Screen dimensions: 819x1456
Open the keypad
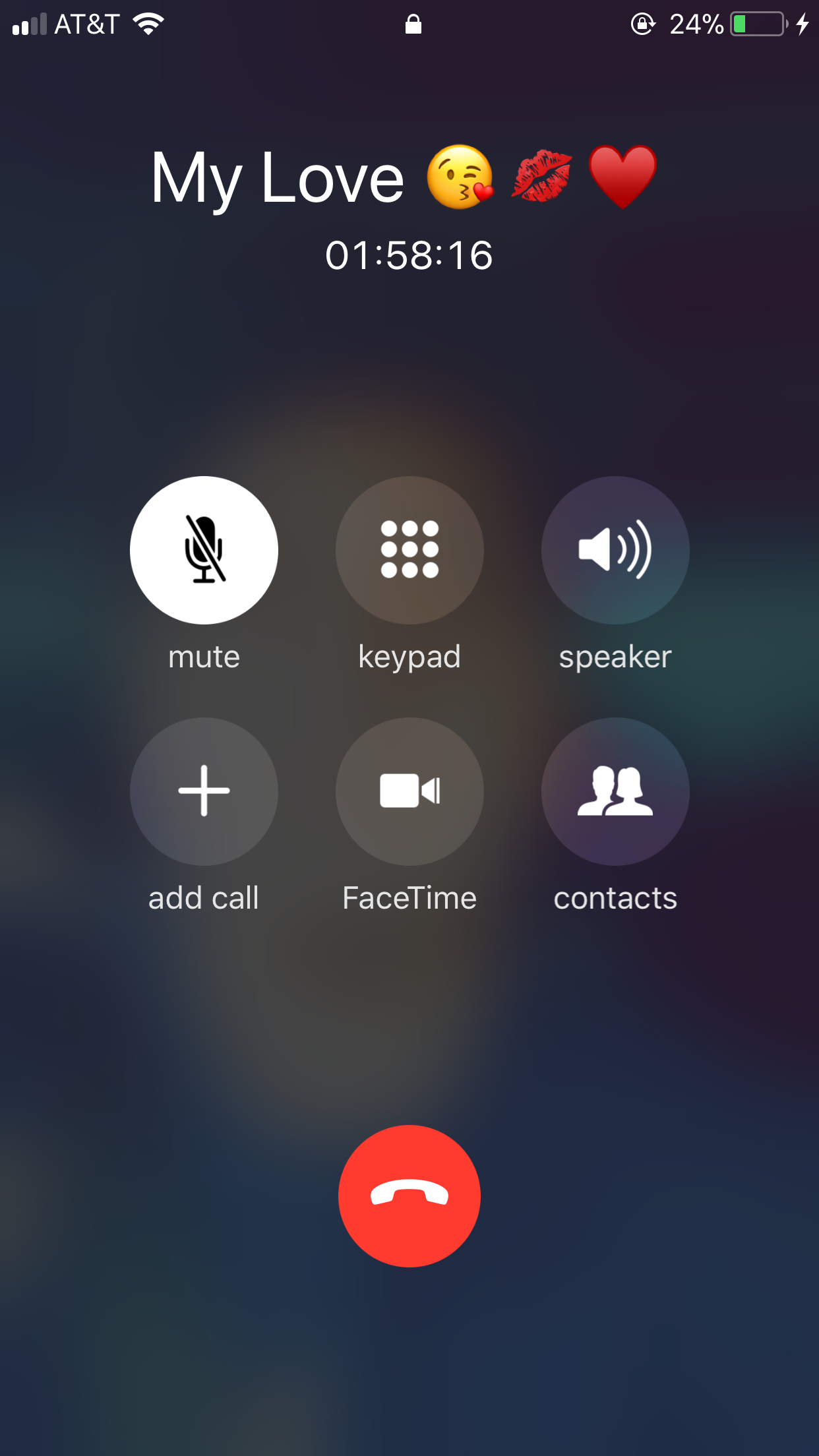[409, 550]
